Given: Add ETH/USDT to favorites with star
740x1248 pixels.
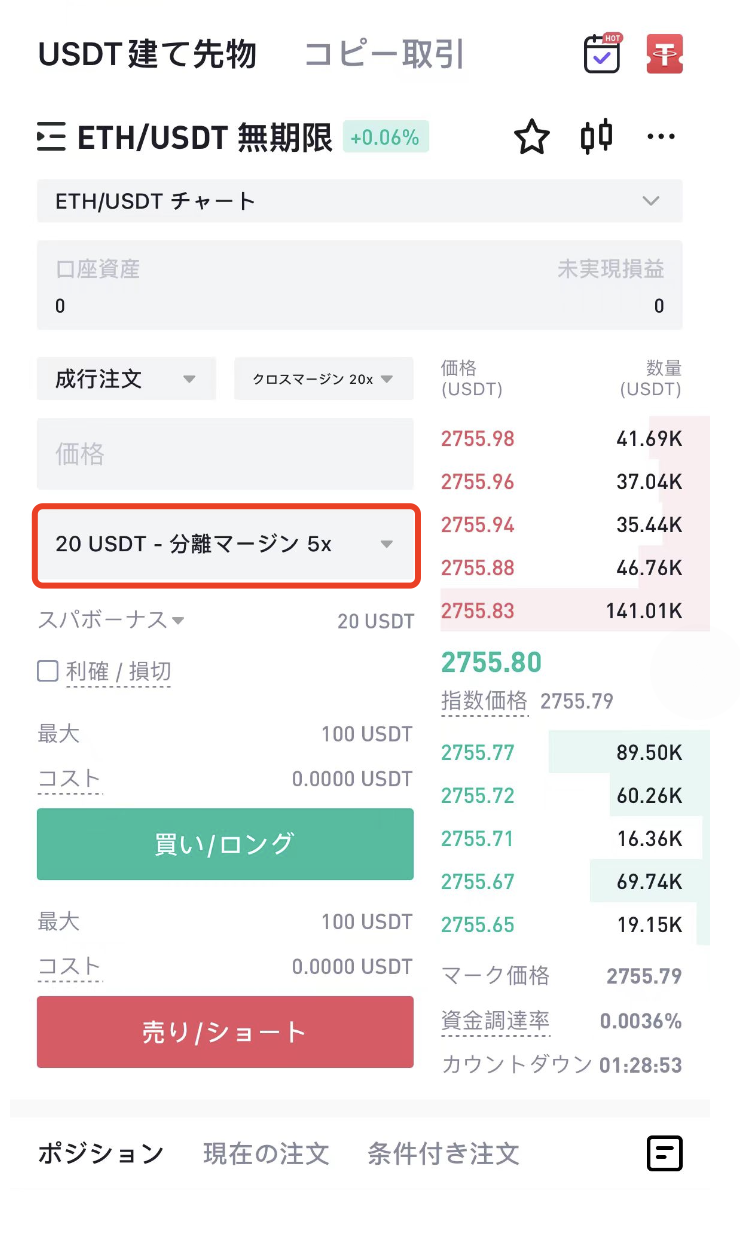Looking at the screenshot, I should pyautogui.click(x=532, y=138).
